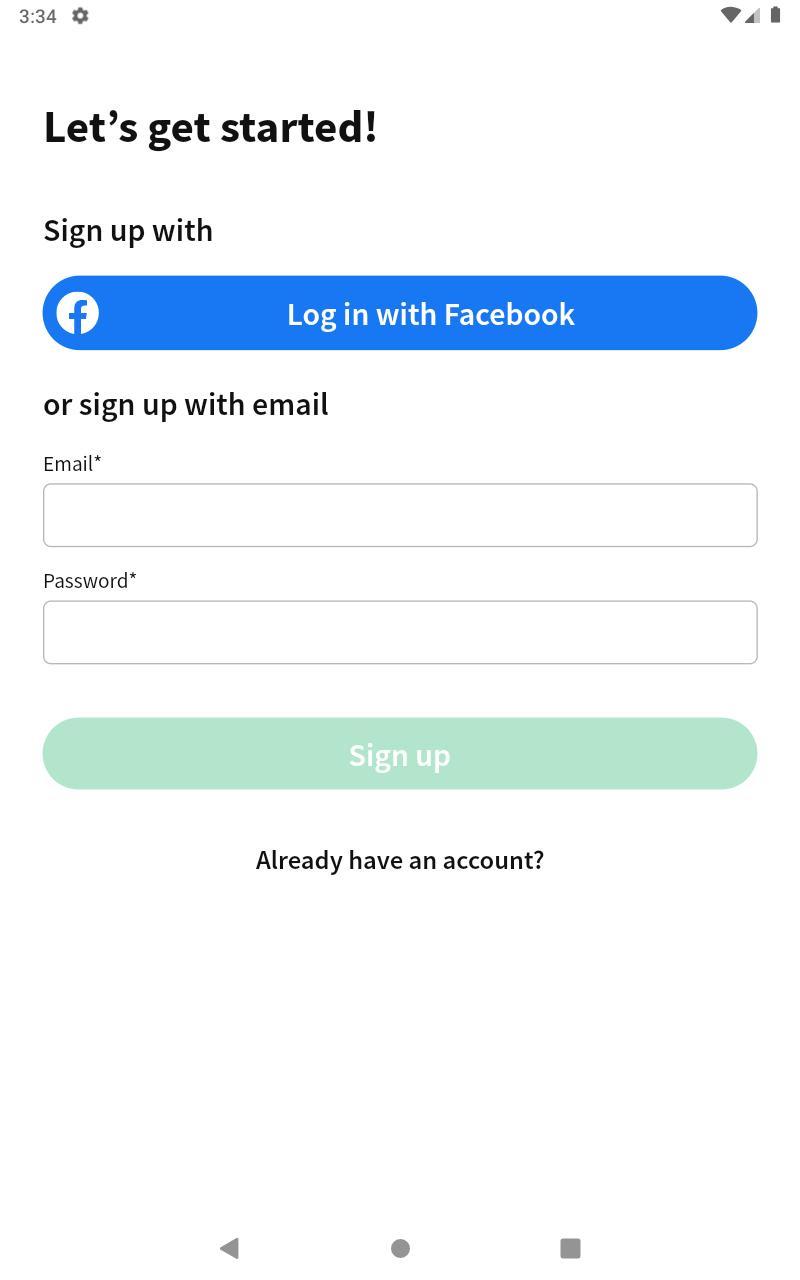Viewport: 800px width, 1280px height.
Task: Go back with the system back button
Action: tap(229, 1247)
